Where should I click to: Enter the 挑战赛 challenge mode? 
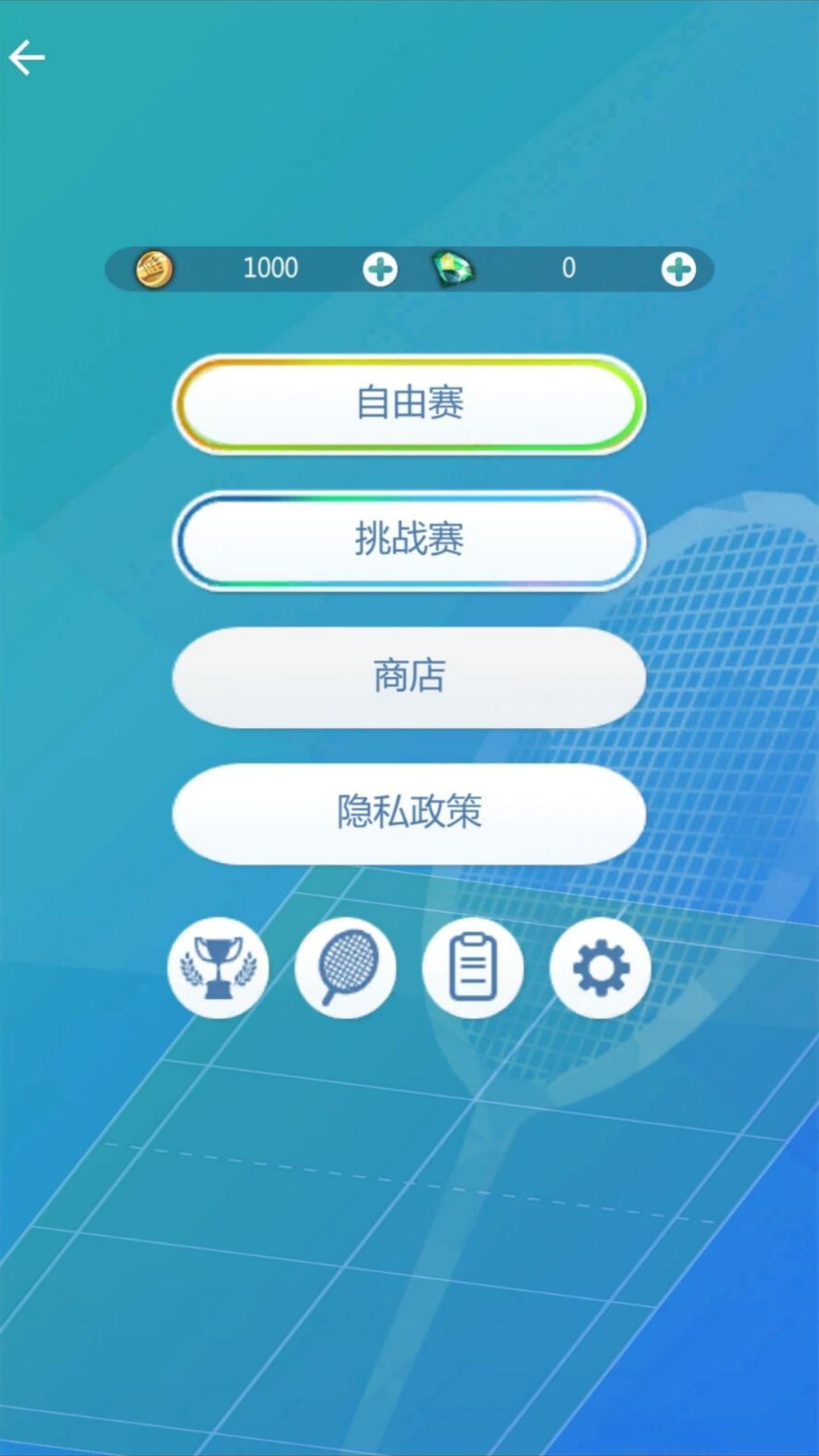click(x=409, y=540)
